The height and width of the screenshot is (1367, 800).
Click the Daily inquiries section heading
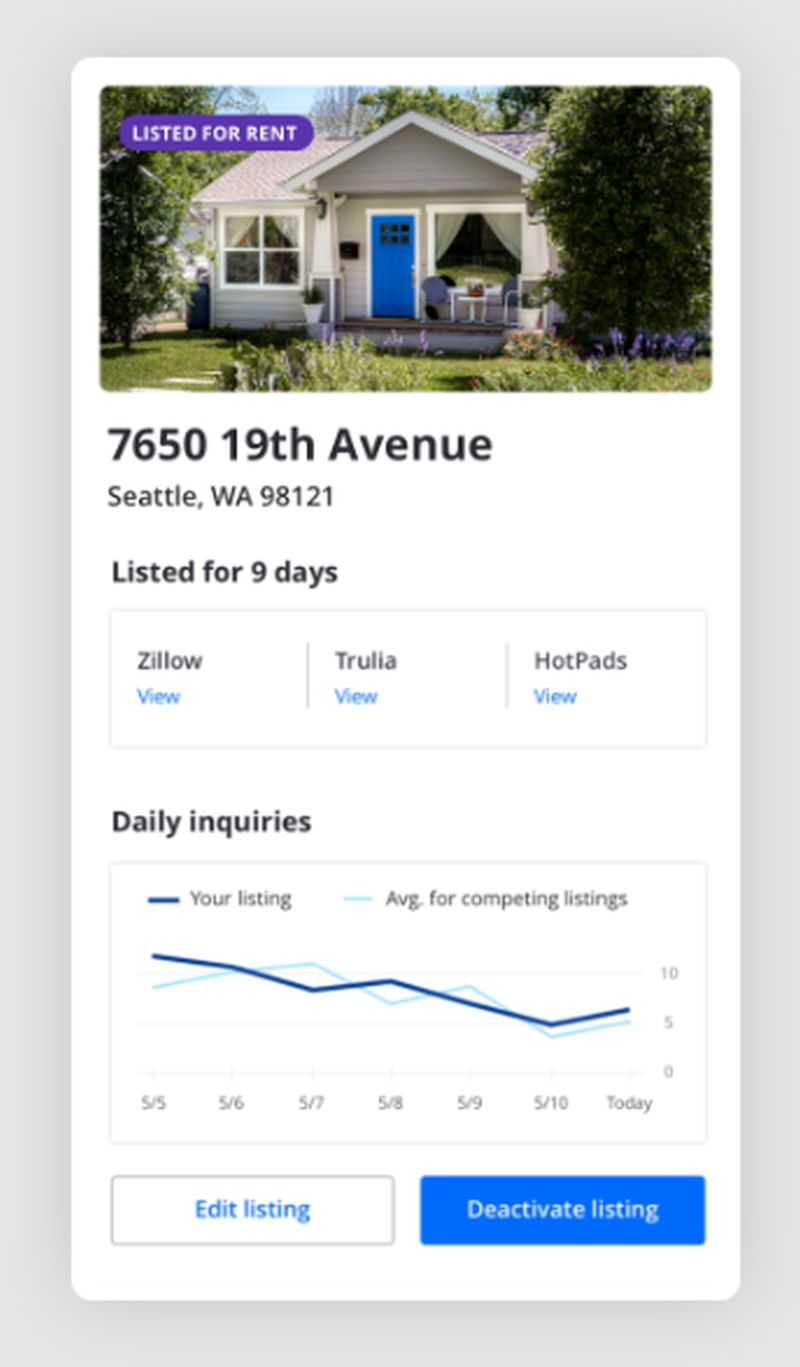pos(211,821)
